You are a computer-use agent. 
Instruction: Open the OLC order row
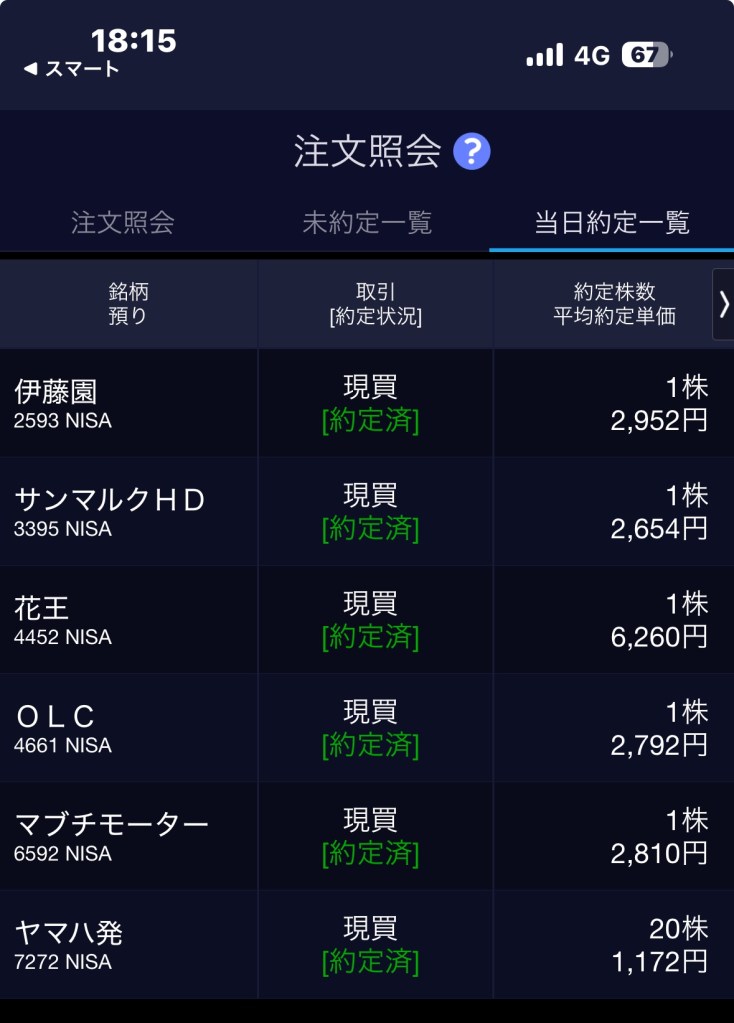point(366,728)
